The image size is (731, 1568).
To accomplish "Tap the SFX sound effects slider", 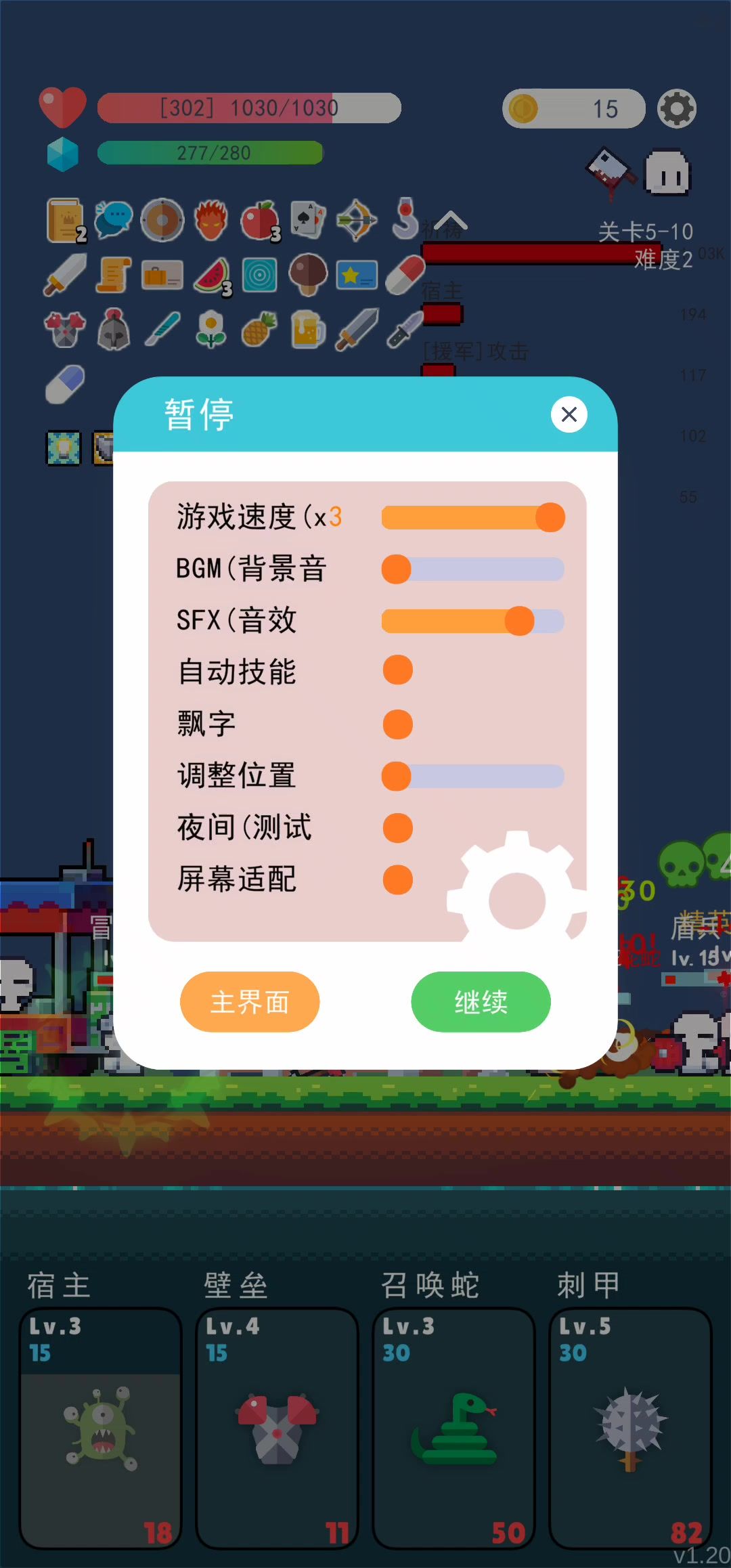I will (472, 621).
